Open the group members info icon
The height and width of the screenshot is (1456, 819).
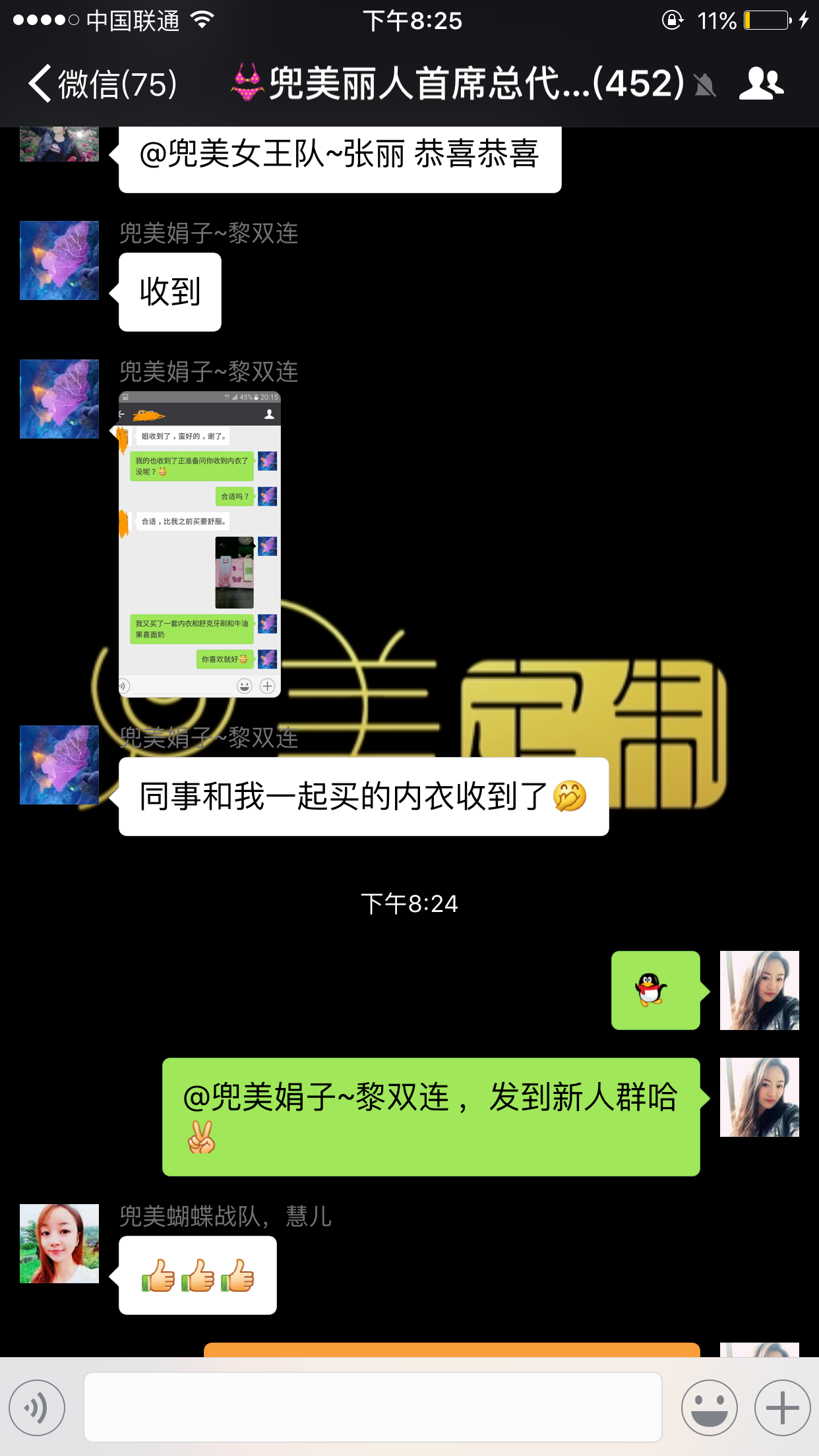tap(762, 84)
